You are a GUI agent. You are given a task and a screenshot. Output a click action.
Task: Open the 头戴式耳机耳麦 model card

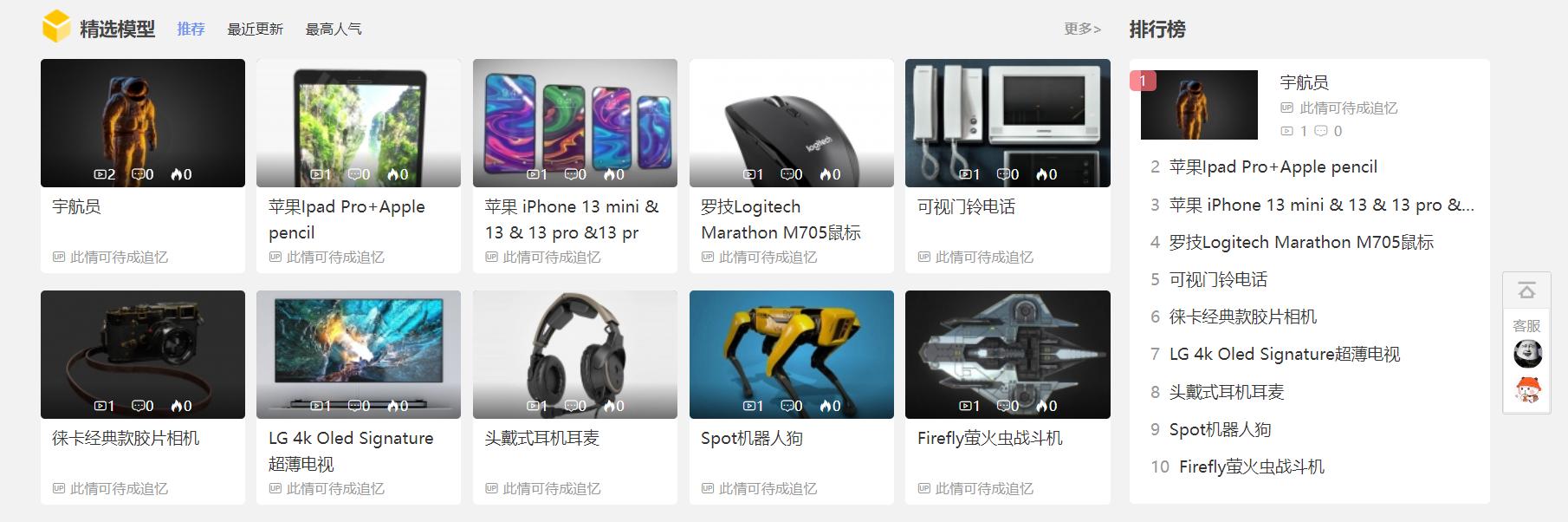point(574,355)
